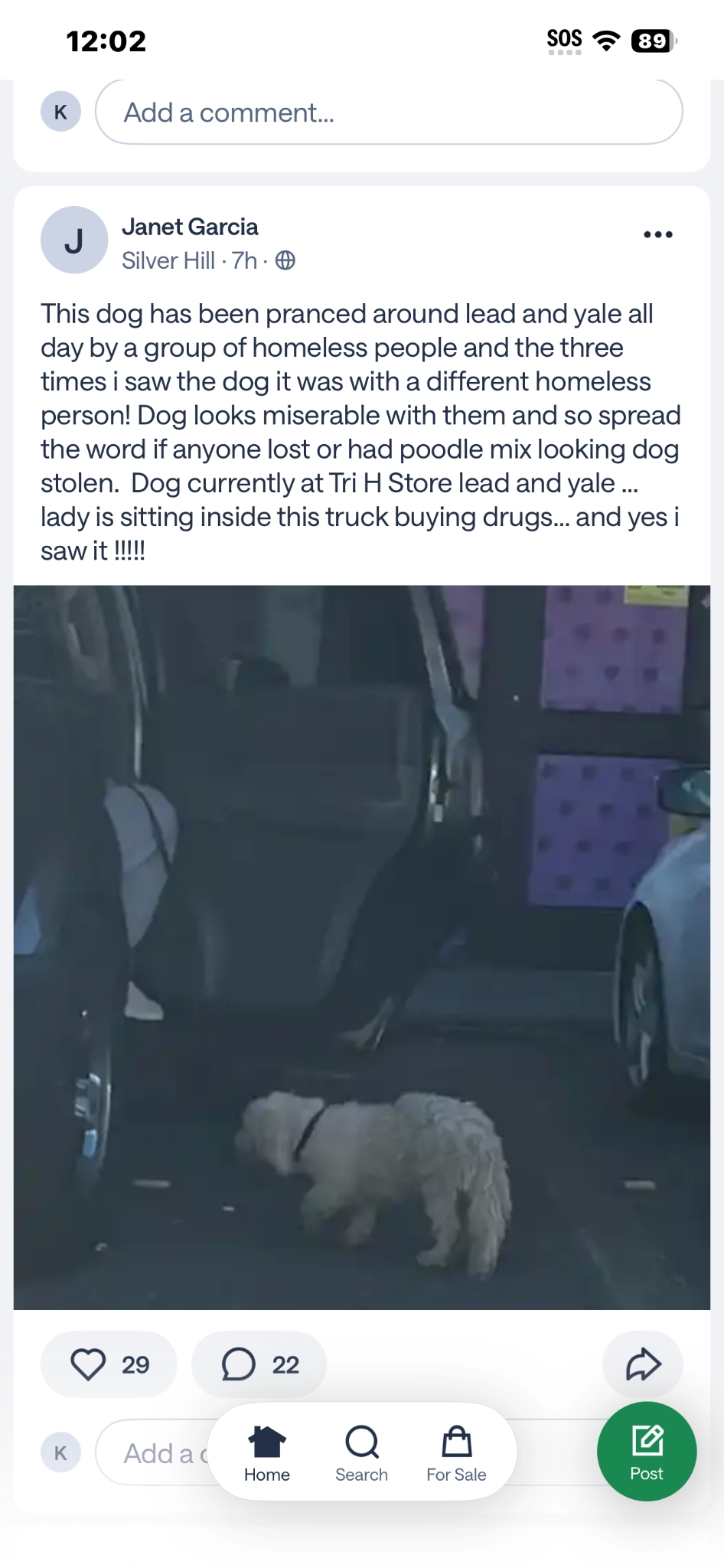Open the overflow menu on Janet Garcia's post

[657, 234]
